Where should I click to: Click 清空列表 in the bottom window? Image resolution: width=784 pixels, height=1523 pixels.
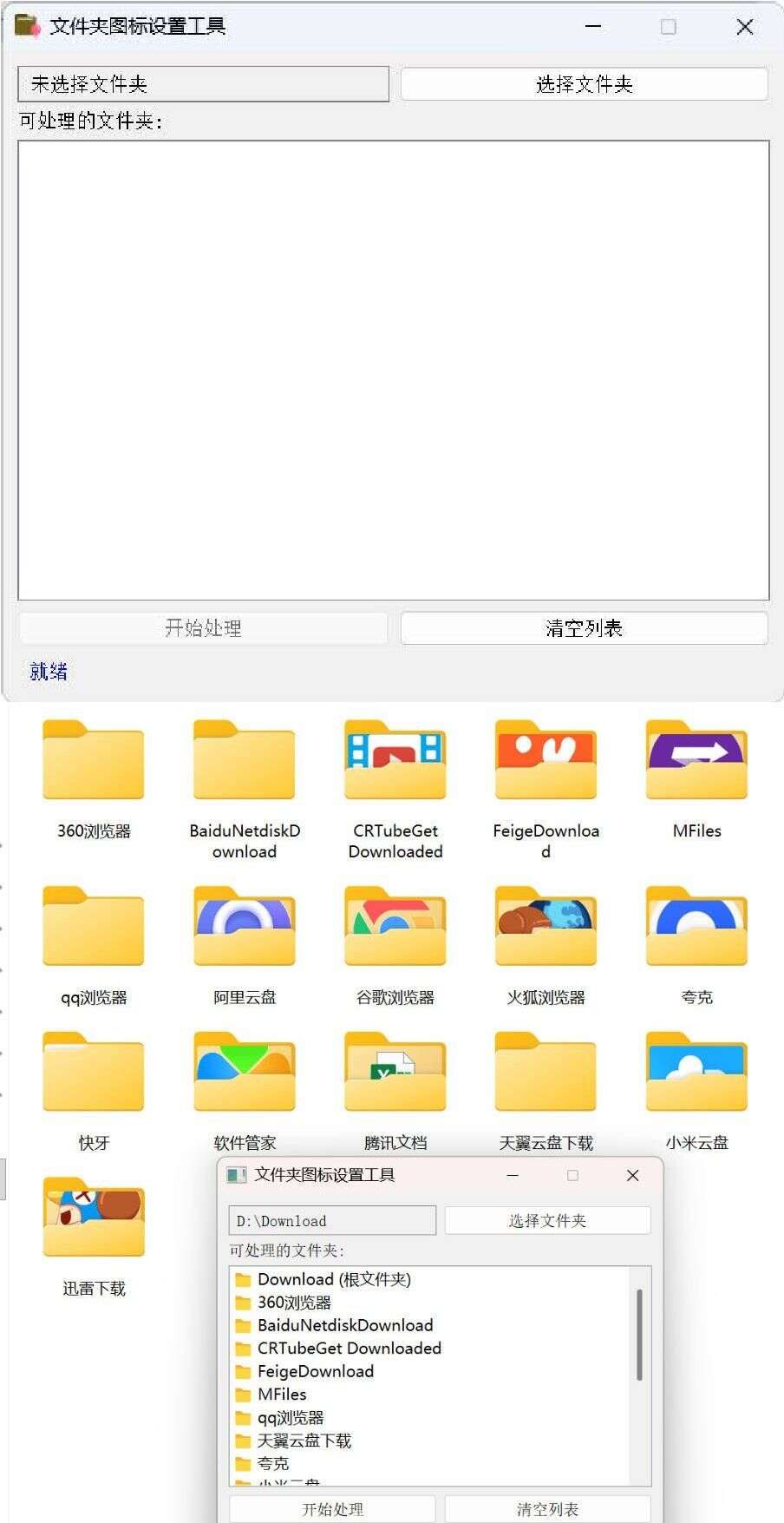546,1508
